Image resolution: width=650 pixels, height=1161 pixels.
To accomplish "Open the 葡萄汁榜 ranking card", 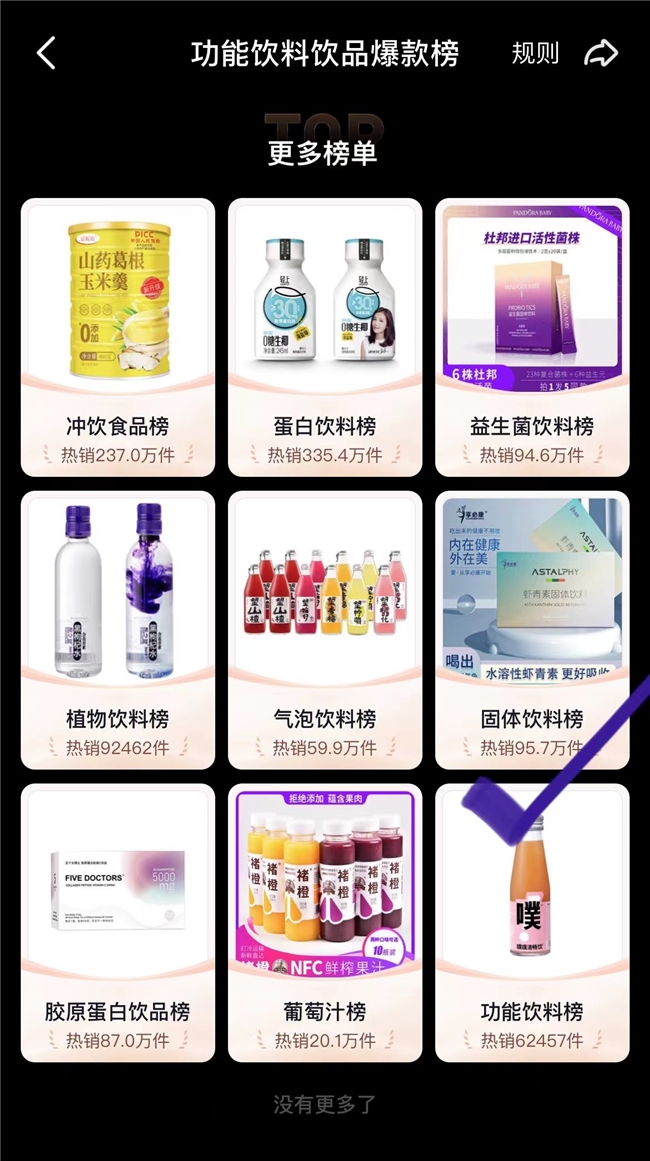I will [x=325, y=922].
